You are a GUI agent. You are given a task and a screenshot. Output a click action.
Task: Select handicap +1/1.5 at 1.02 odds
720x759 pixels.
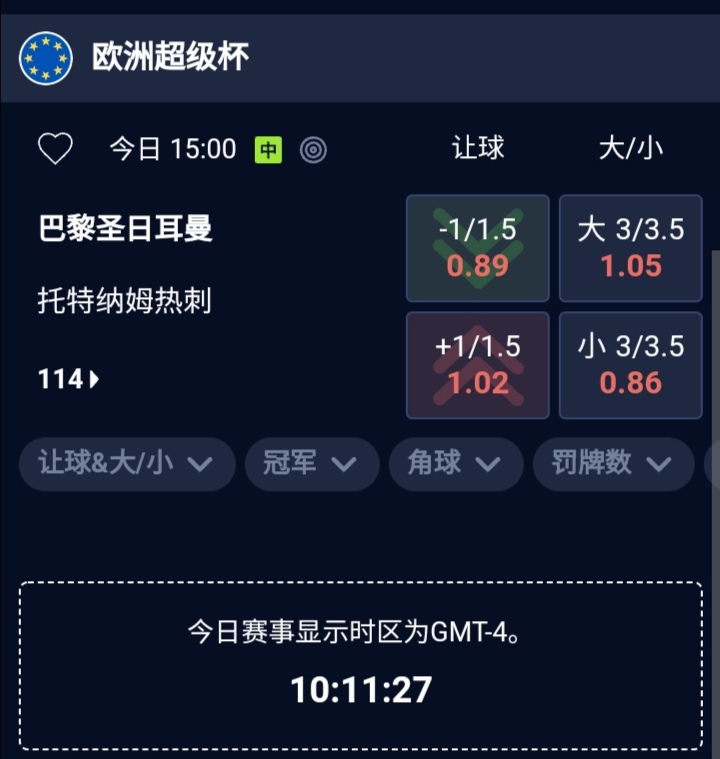click(x=477, y=365)
